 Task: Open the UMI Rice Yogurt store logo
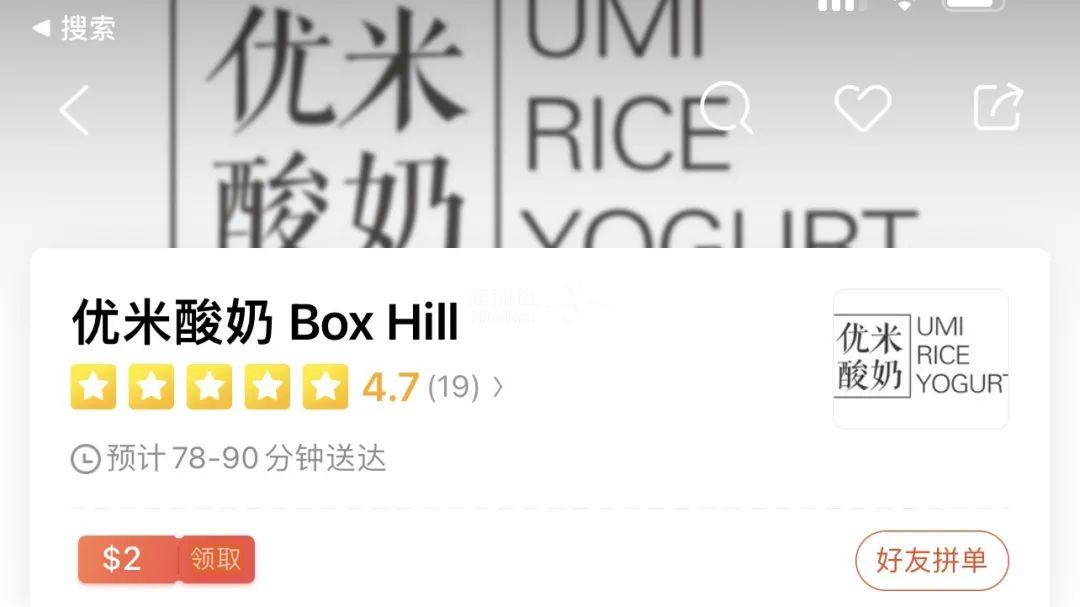(x=920, y=358)
